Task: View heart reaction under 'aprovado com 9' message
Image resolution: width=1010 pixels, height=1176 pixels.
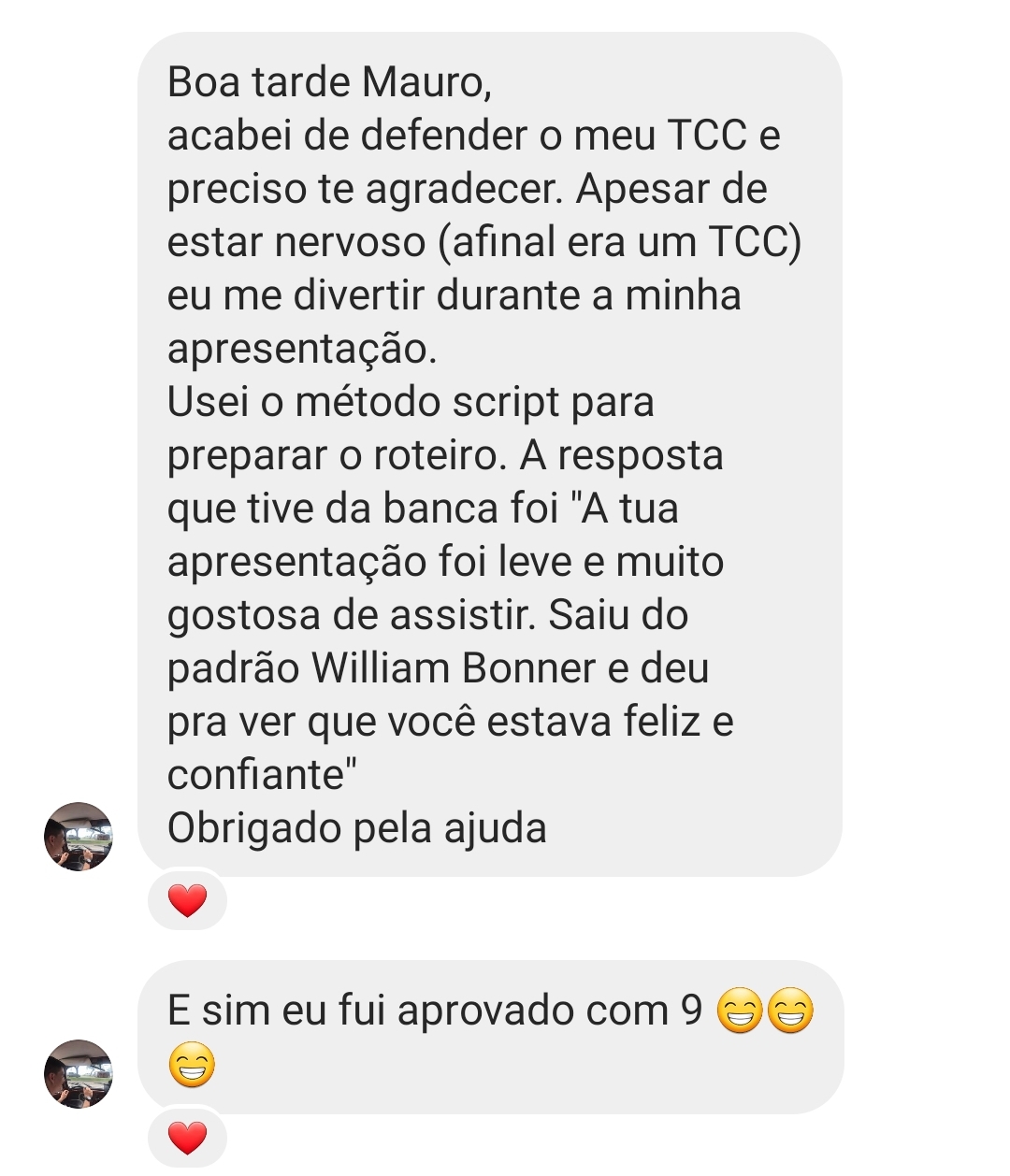Action: pos(187,1139)
